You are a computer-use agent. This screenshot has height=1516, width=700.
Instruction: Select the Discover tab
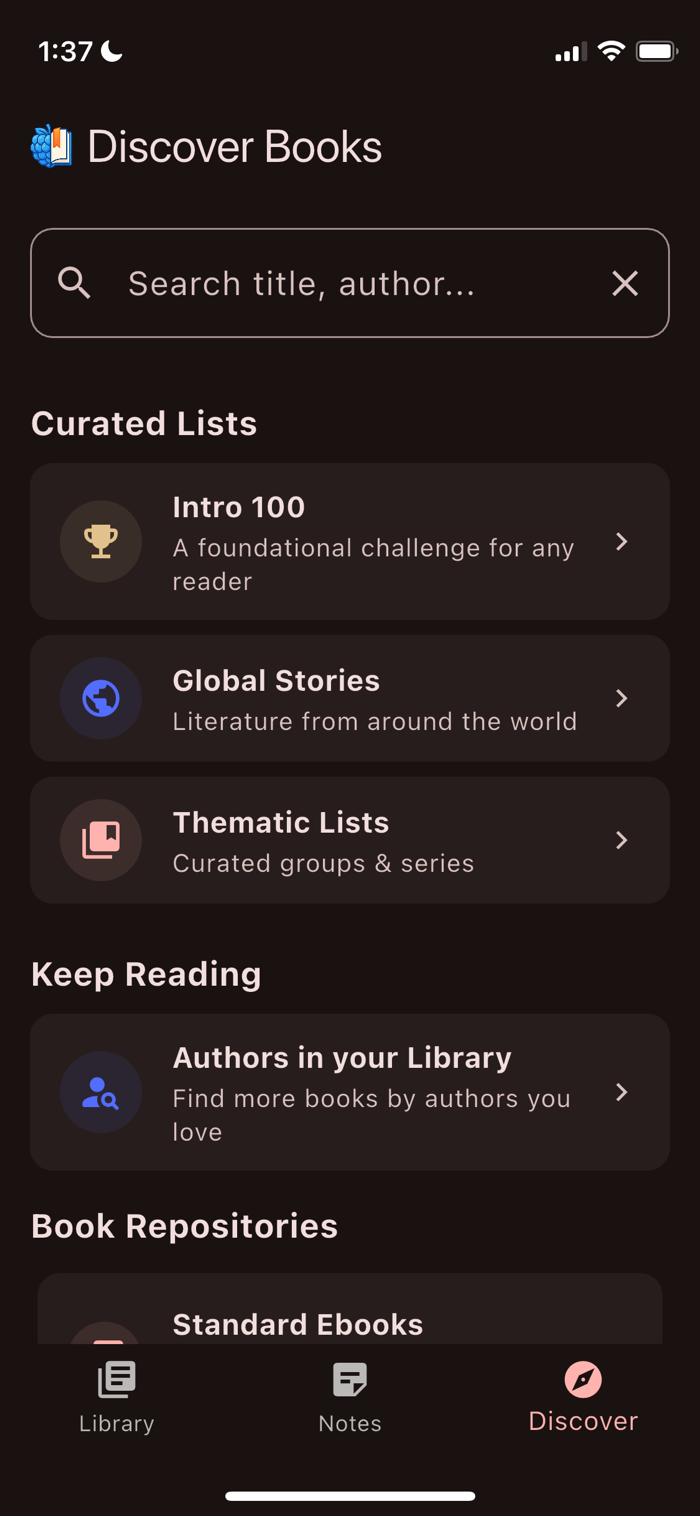[x=583, y=1397]
